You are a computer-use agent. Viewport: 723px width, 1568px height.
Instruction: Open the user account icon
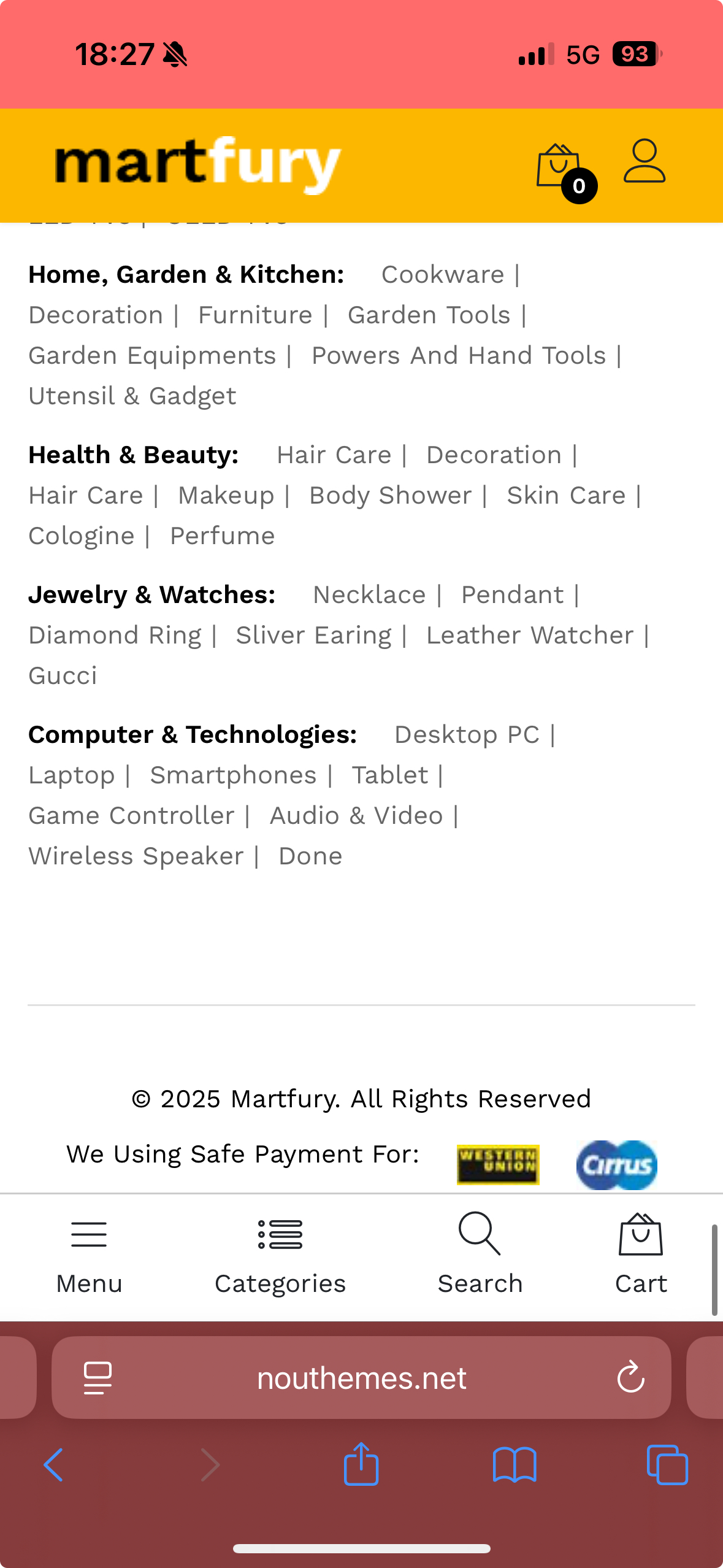tap(645, 161)
